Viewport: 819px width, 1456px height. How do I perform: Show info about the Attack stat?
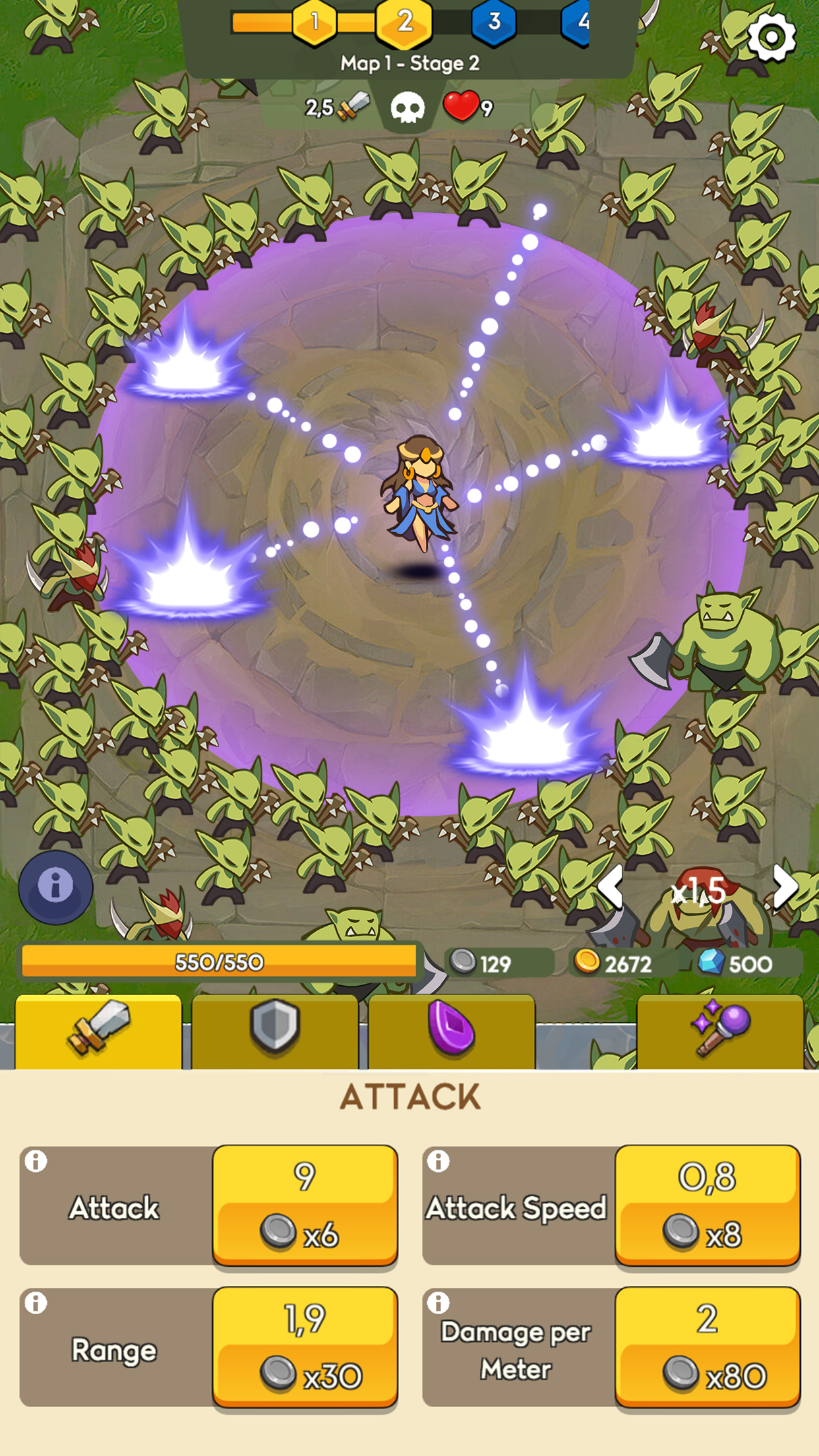(36, 1161)
